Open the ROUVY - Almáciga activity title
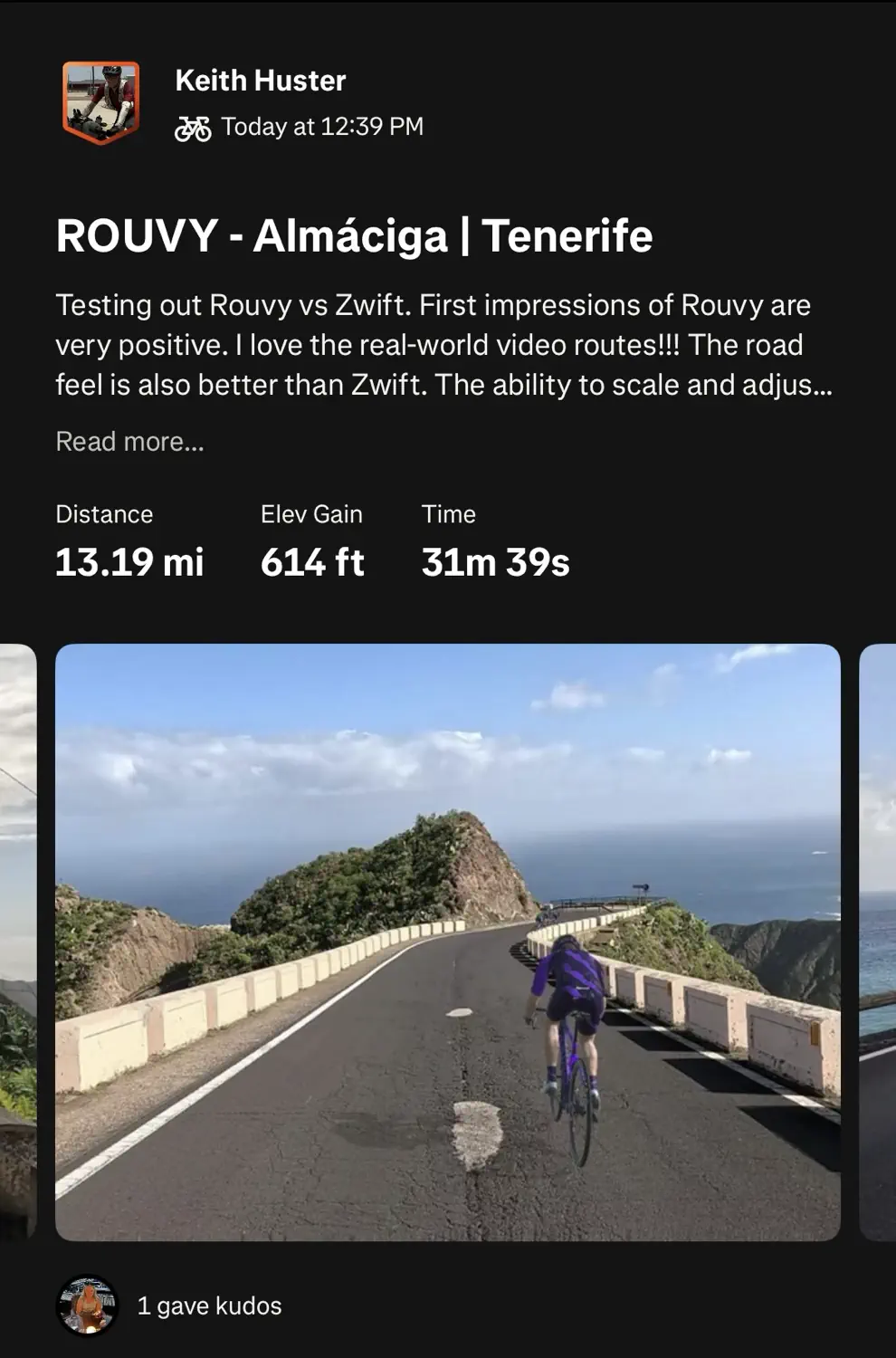Screen dimensions: 896x1358 [x=354, y=236]
